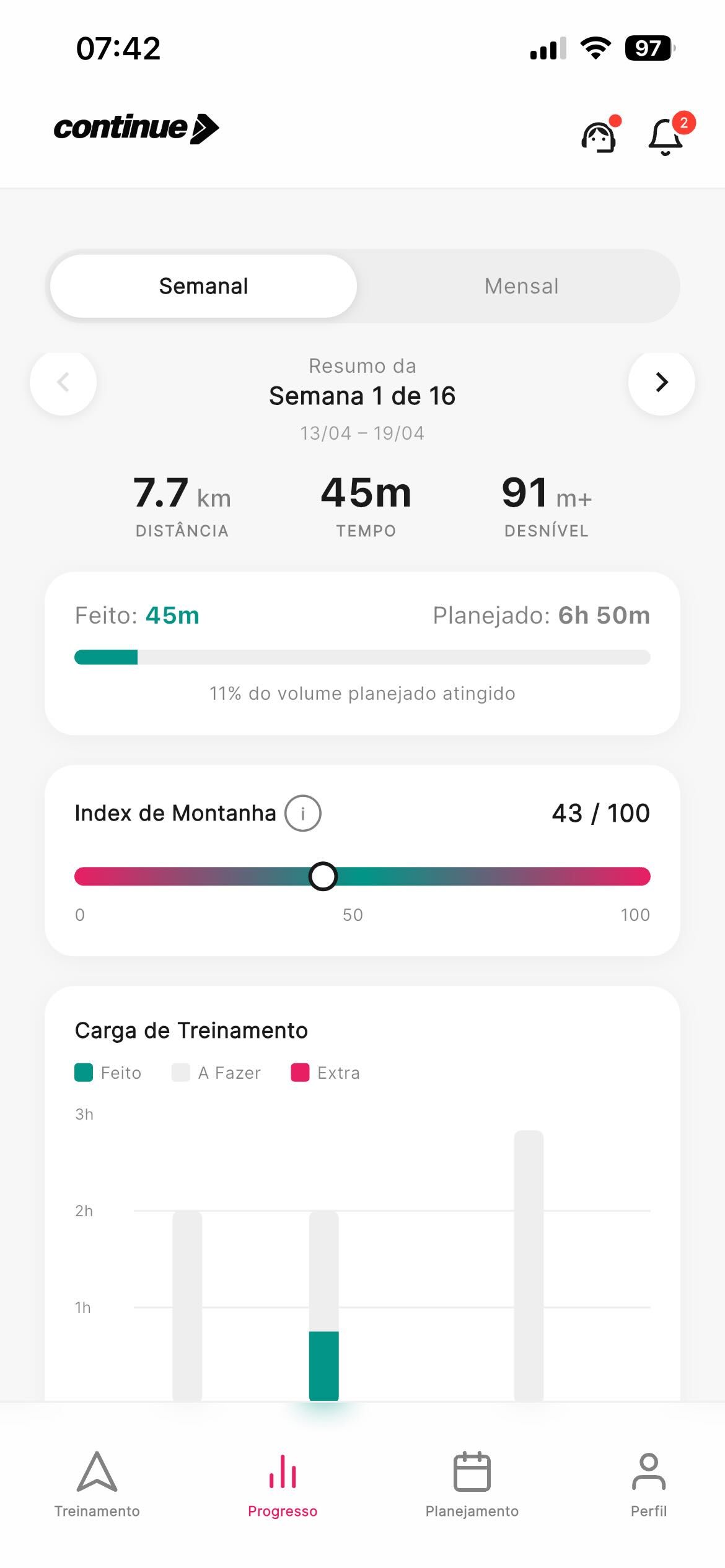Tap the Index de Montanha info icon
The image size is (725, 1568).
(302, 813)
